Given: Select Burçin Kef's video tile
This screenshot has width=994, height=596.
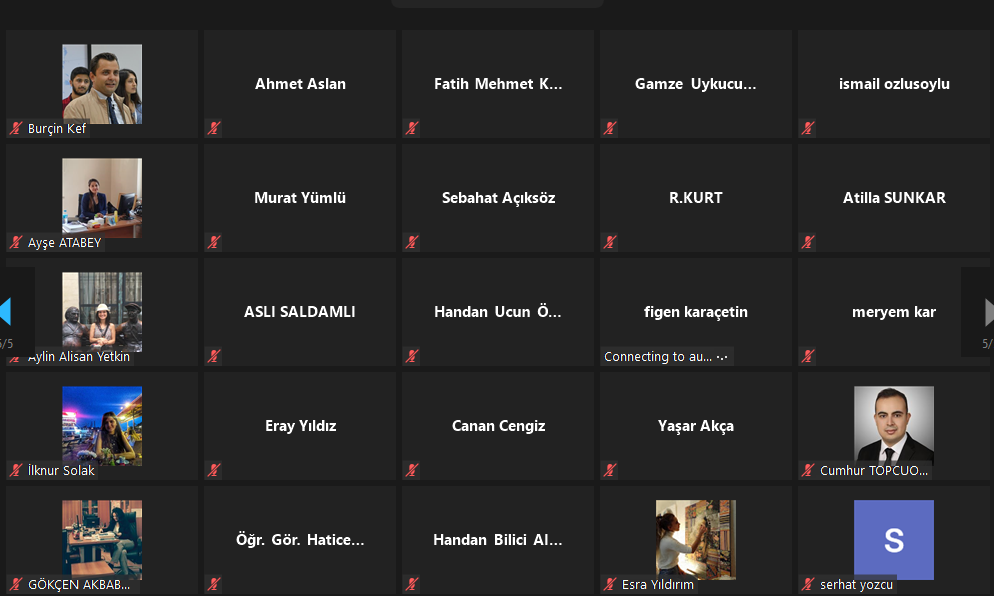Looking at the screenshot, I should (102, 84).
